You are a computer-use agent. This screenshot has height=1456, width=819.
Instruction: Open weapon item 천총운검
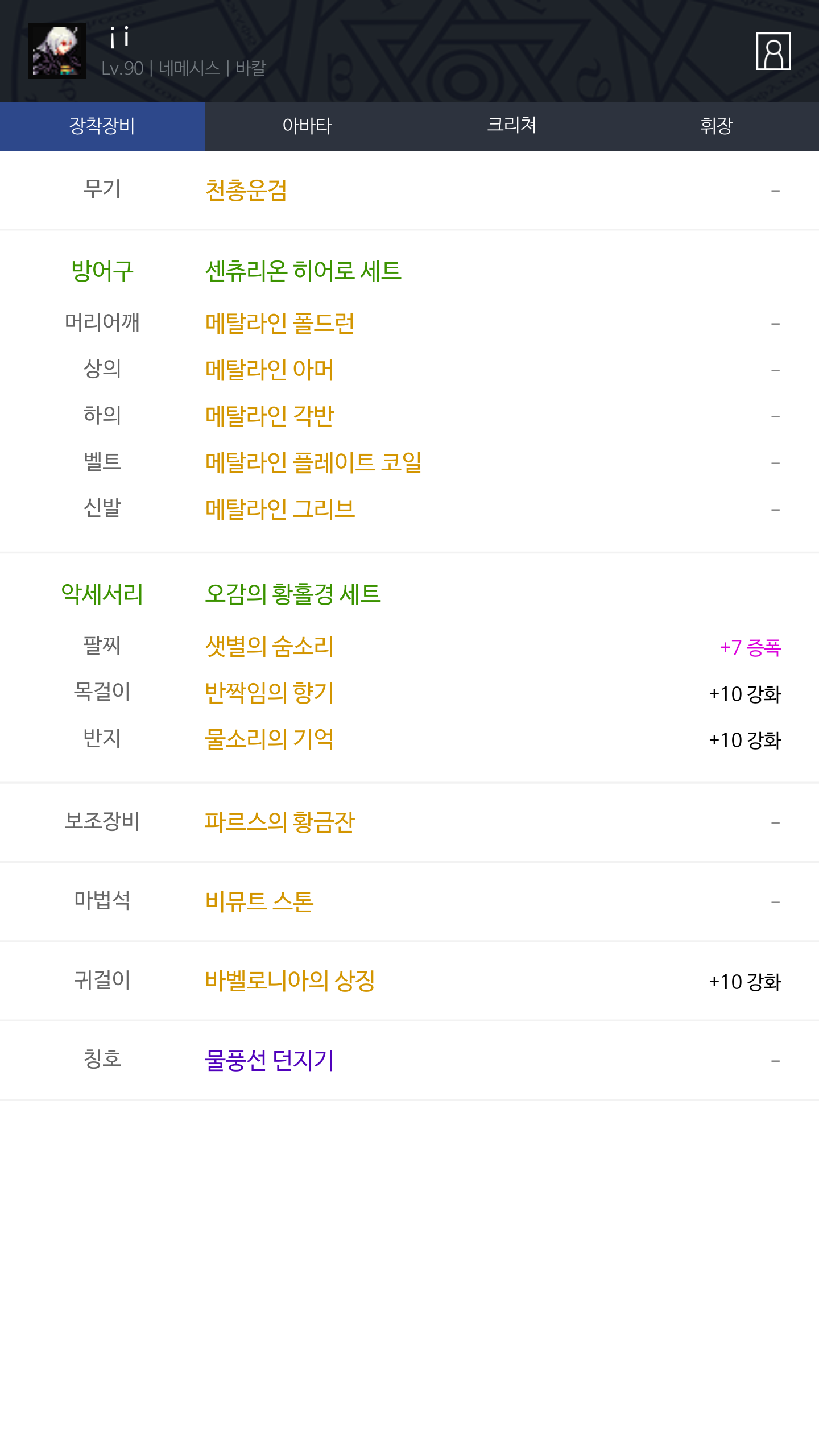(x=246, y=190)
